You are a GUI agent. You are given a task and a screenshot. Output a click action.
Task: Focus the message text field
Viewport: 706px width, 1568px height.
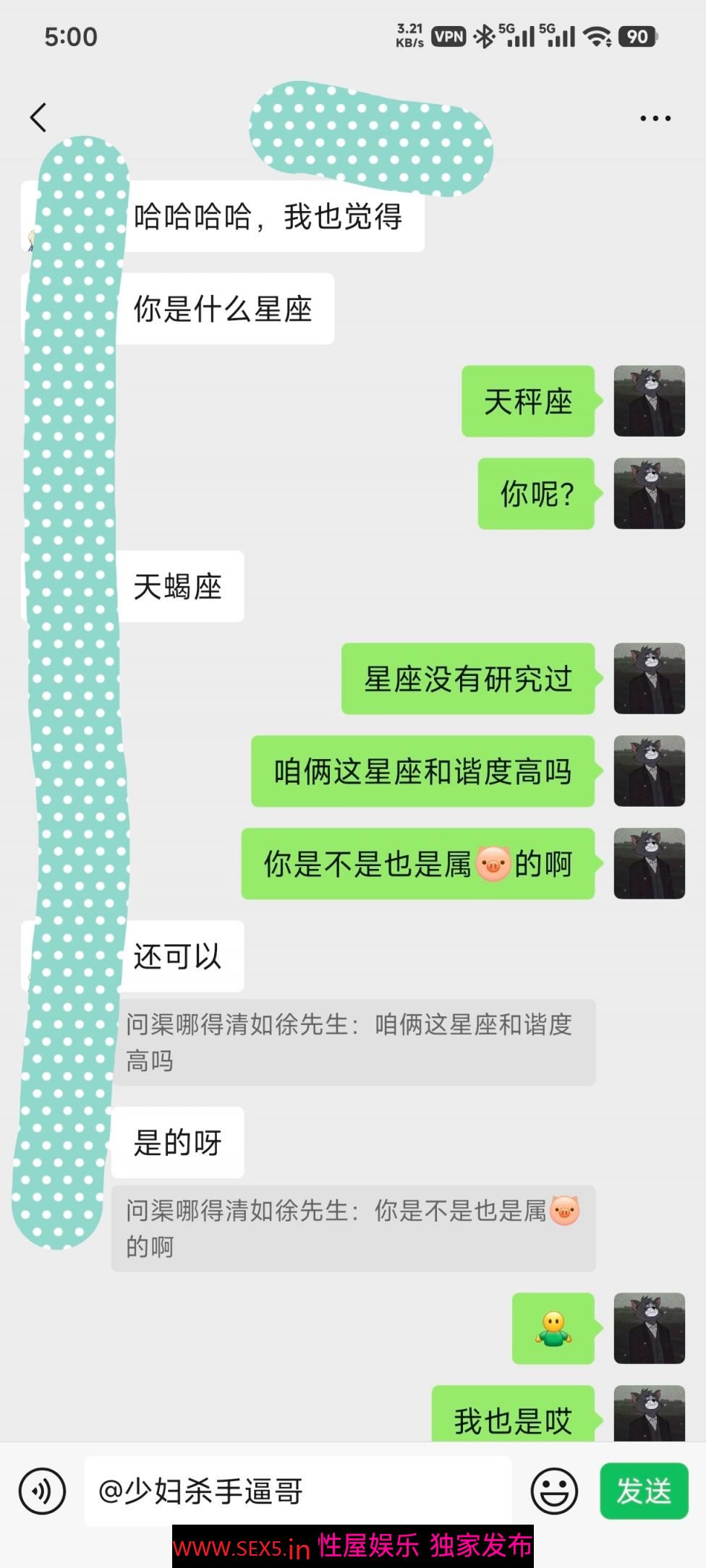(297, 1491)
